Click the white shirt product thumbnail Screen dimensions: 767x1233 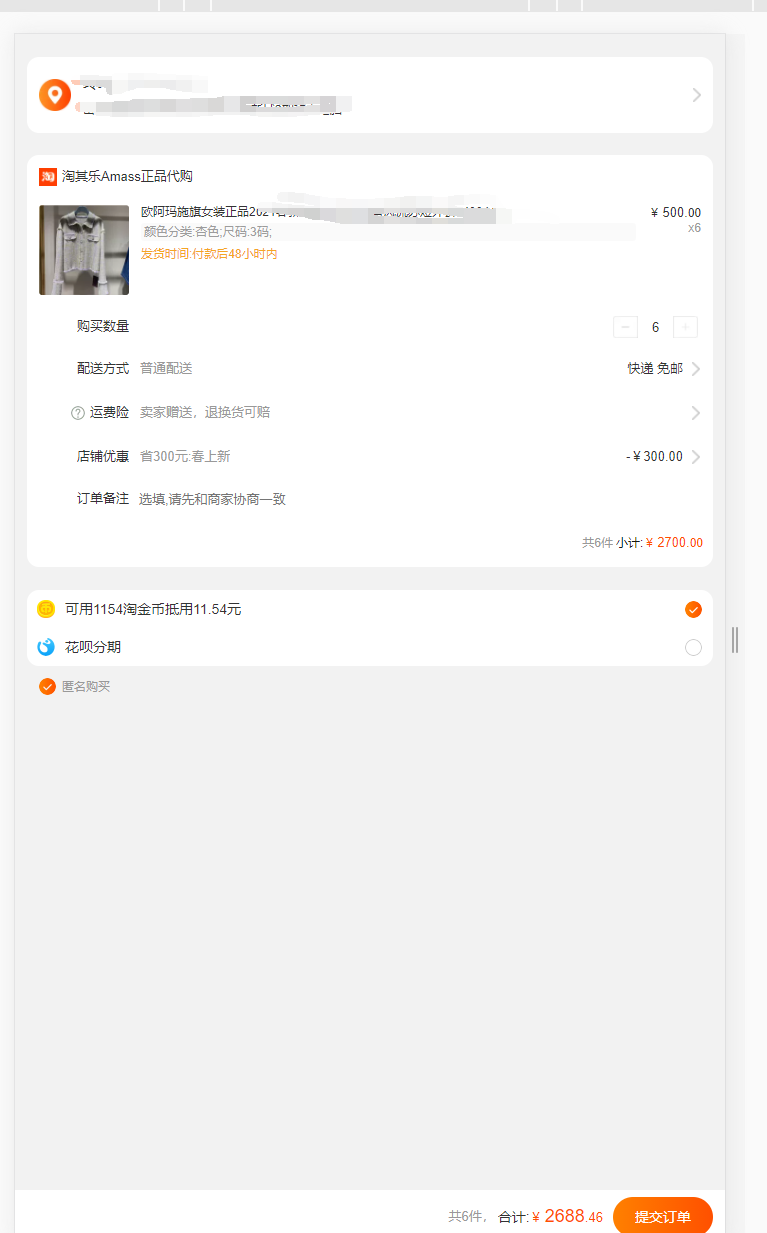[x=83, y=249]
